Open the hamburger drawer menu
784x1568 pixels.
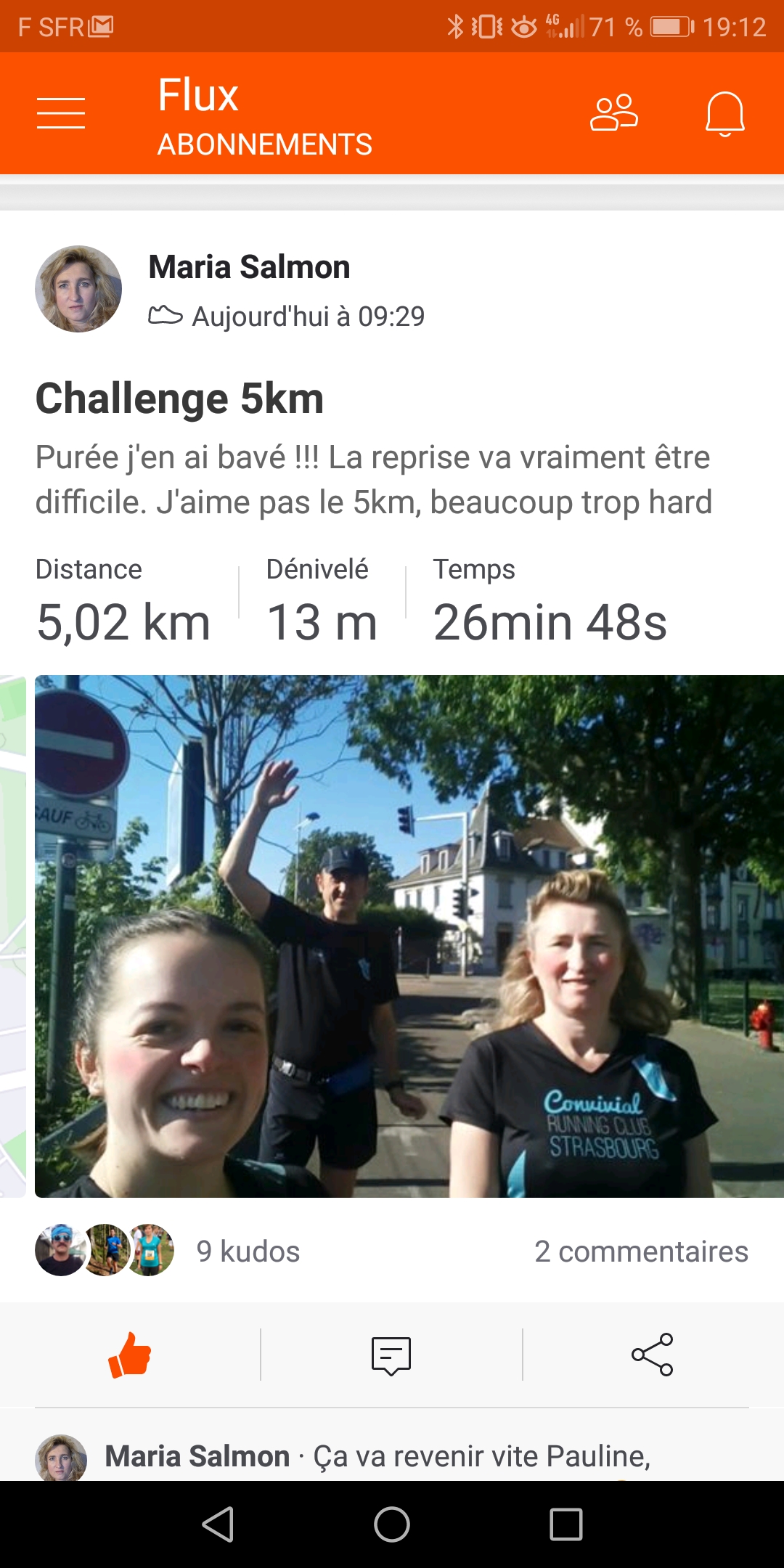point(61,113)
